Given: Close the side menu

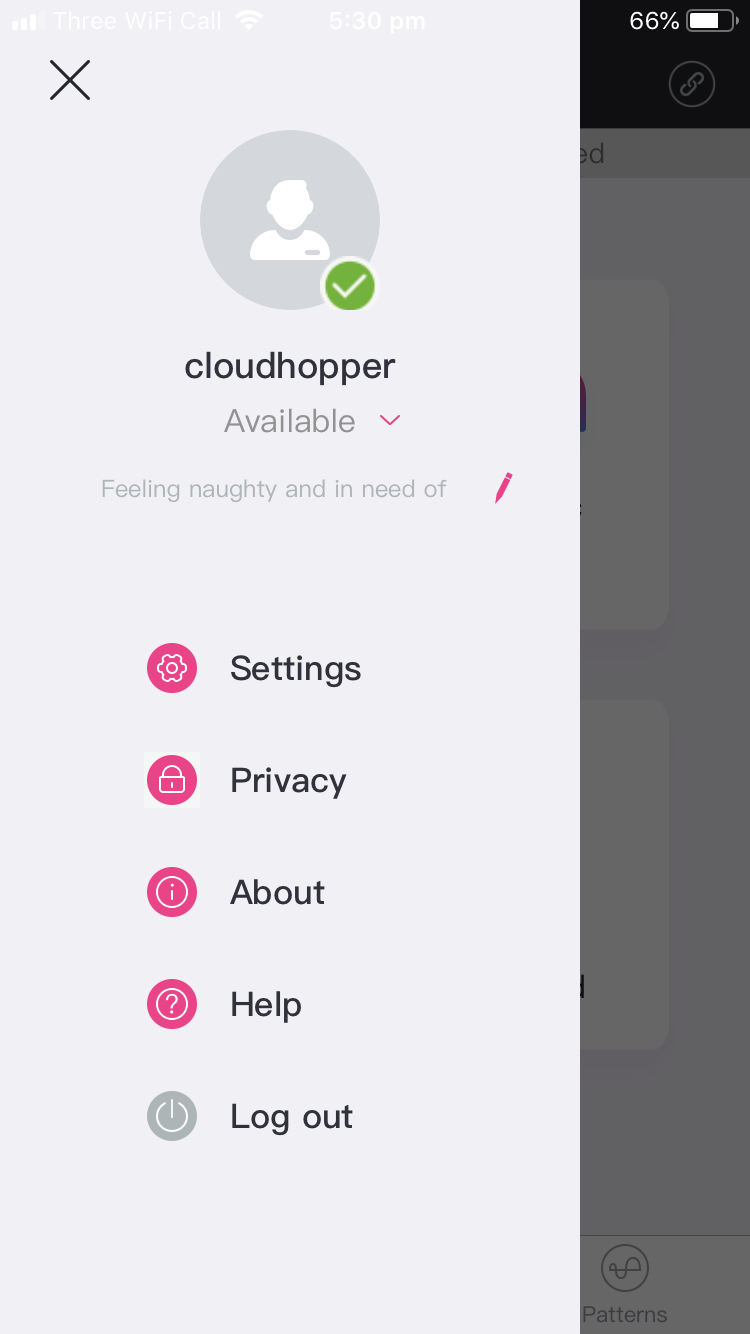Looking at the screenshot, I should 70,80.
